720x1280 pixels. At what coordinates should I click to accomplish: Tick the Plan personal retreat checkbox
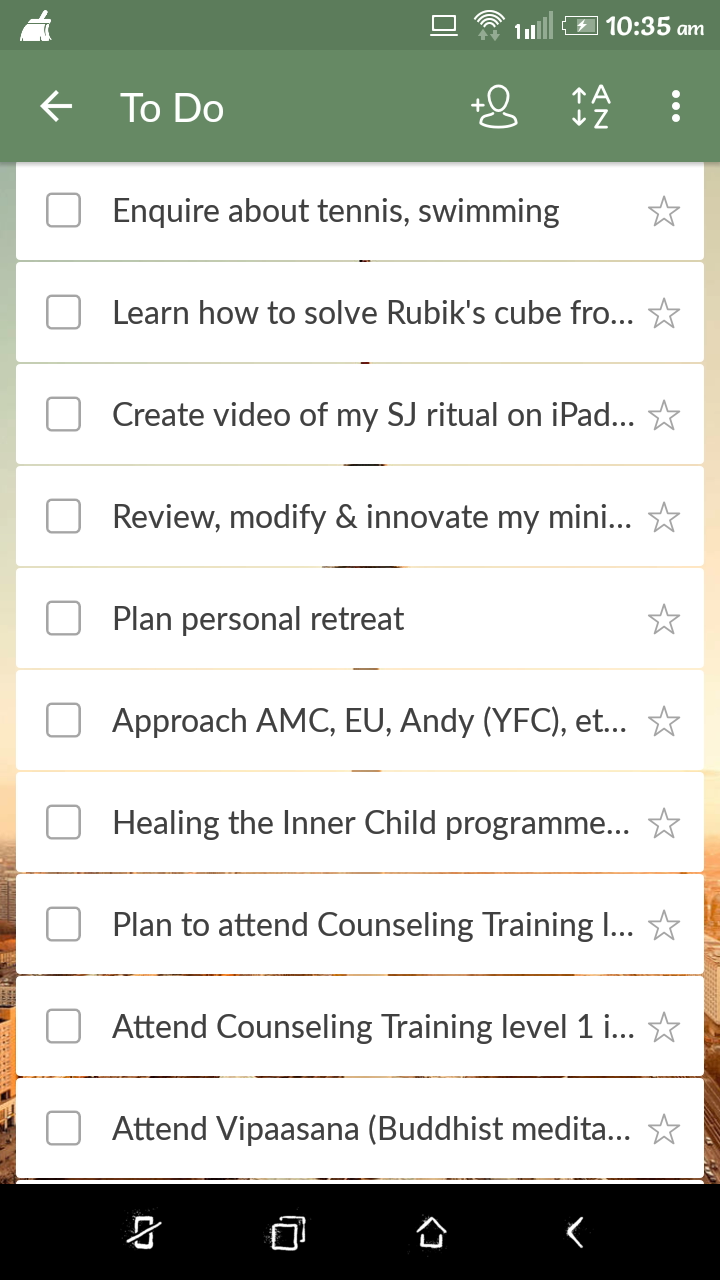(x=64, y=619)
